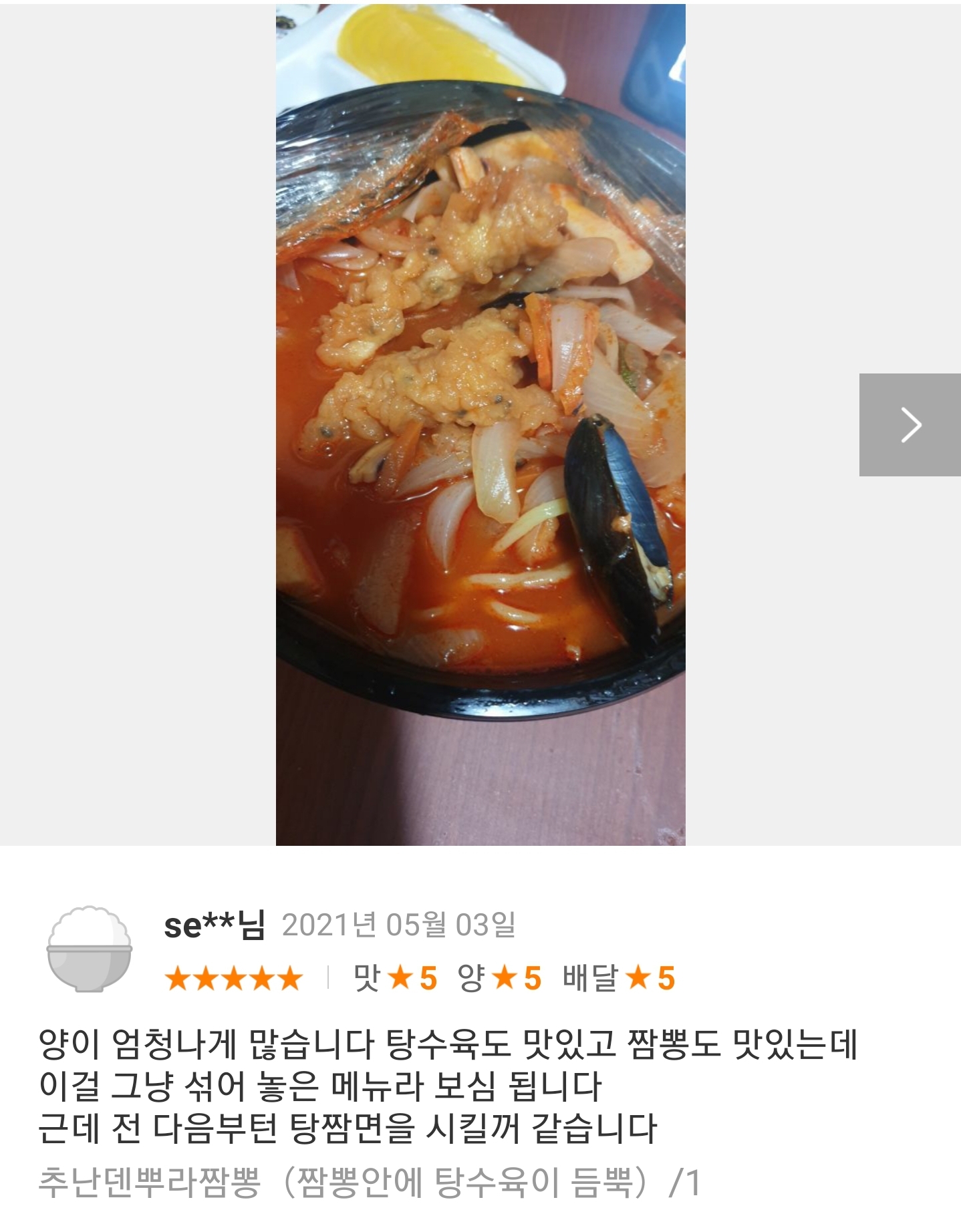Viewport: 961px width, 1232px height.
Task: Show the next review photo arrow
Action: pos(910,425)
